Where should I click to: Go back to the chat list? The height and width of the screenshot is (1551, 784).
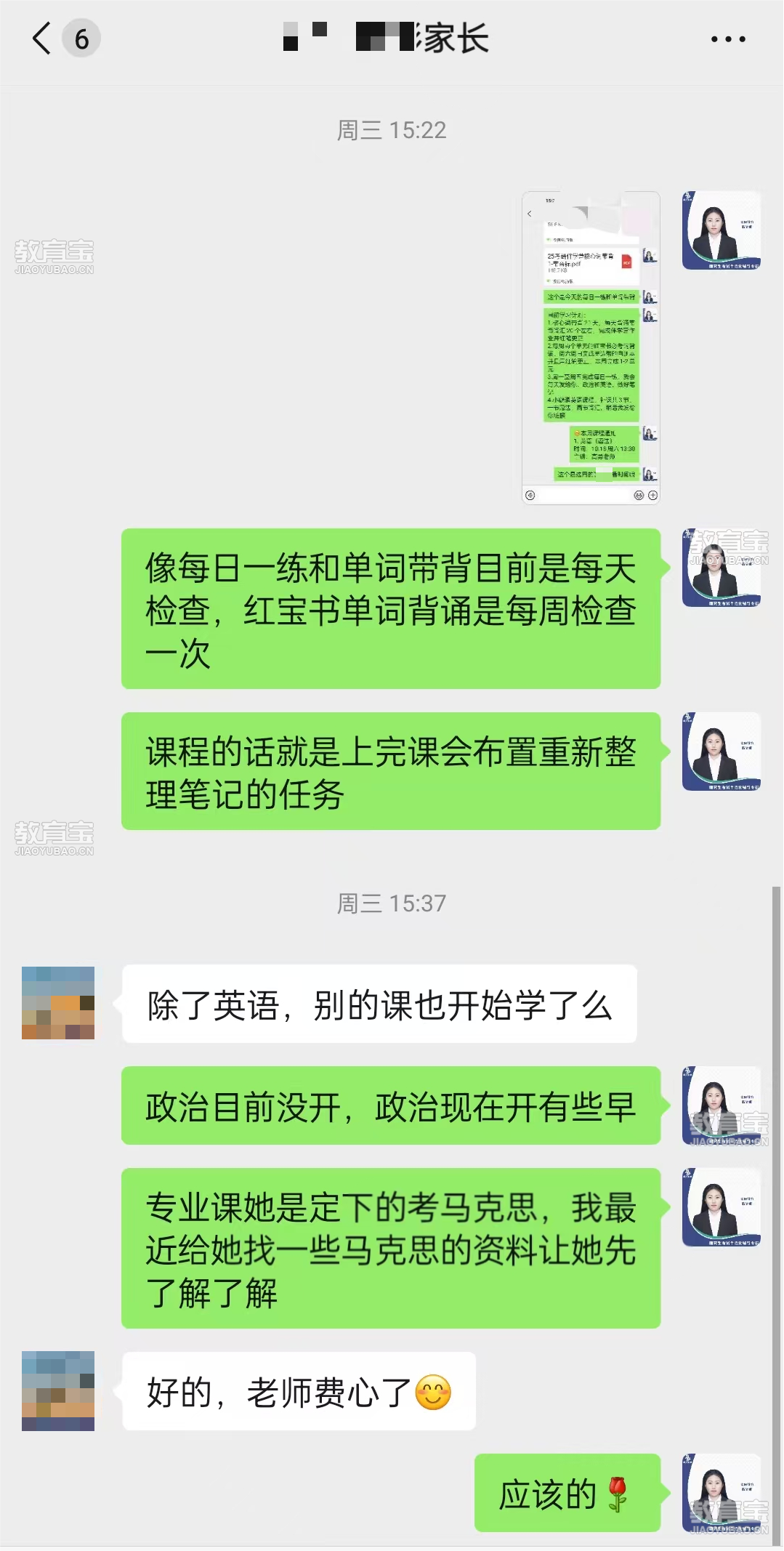[x=42, y=39]
